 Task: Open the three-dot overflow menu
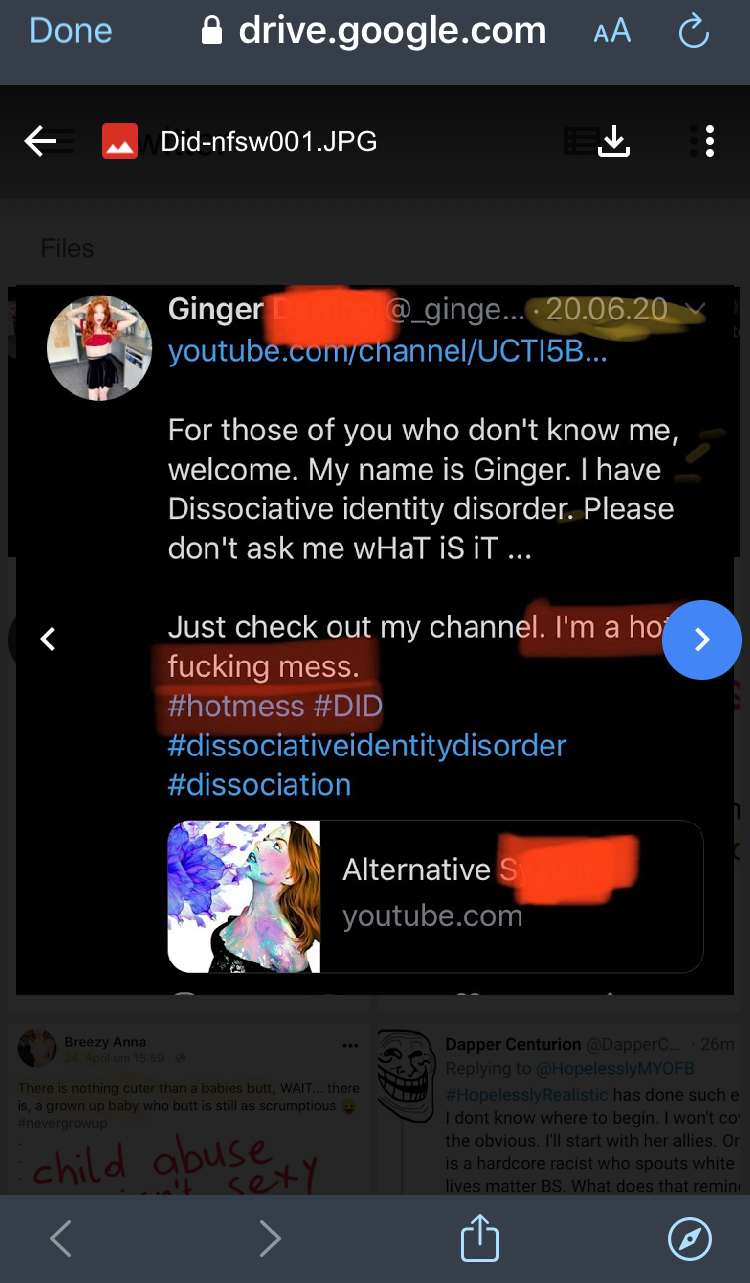709,141
